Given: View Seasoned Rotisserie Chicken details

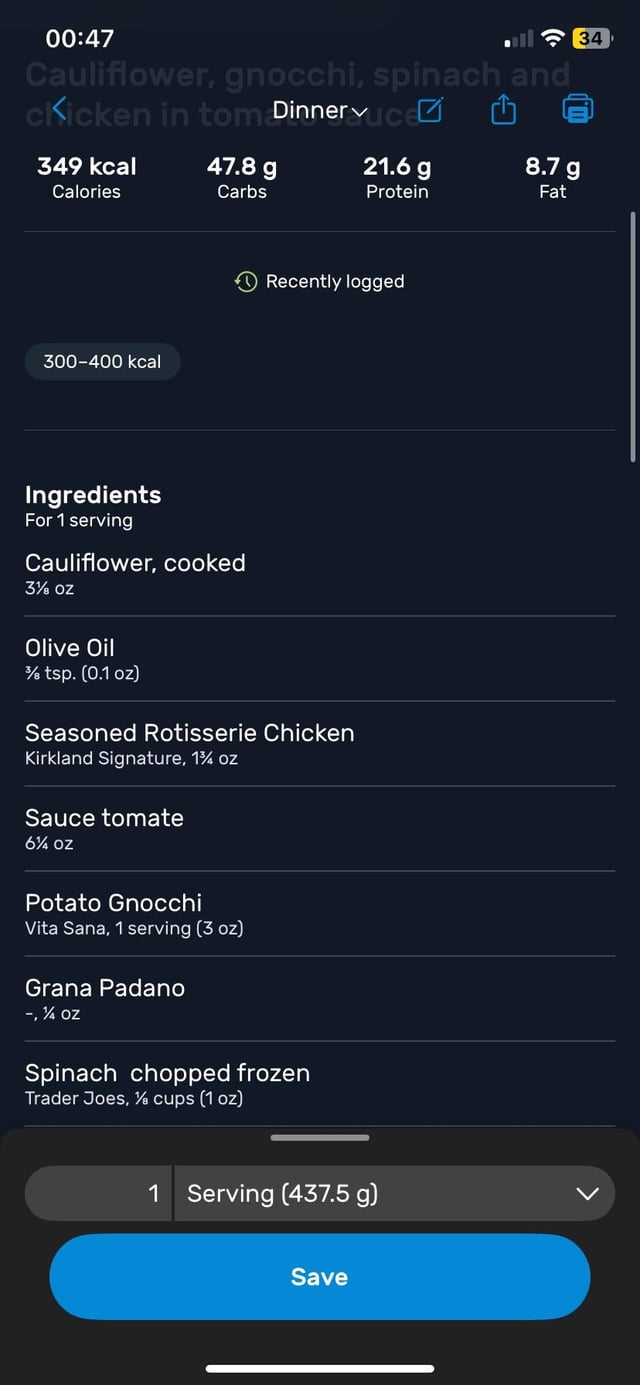Looking at the screenshot, I should click(x=320, y=744).
